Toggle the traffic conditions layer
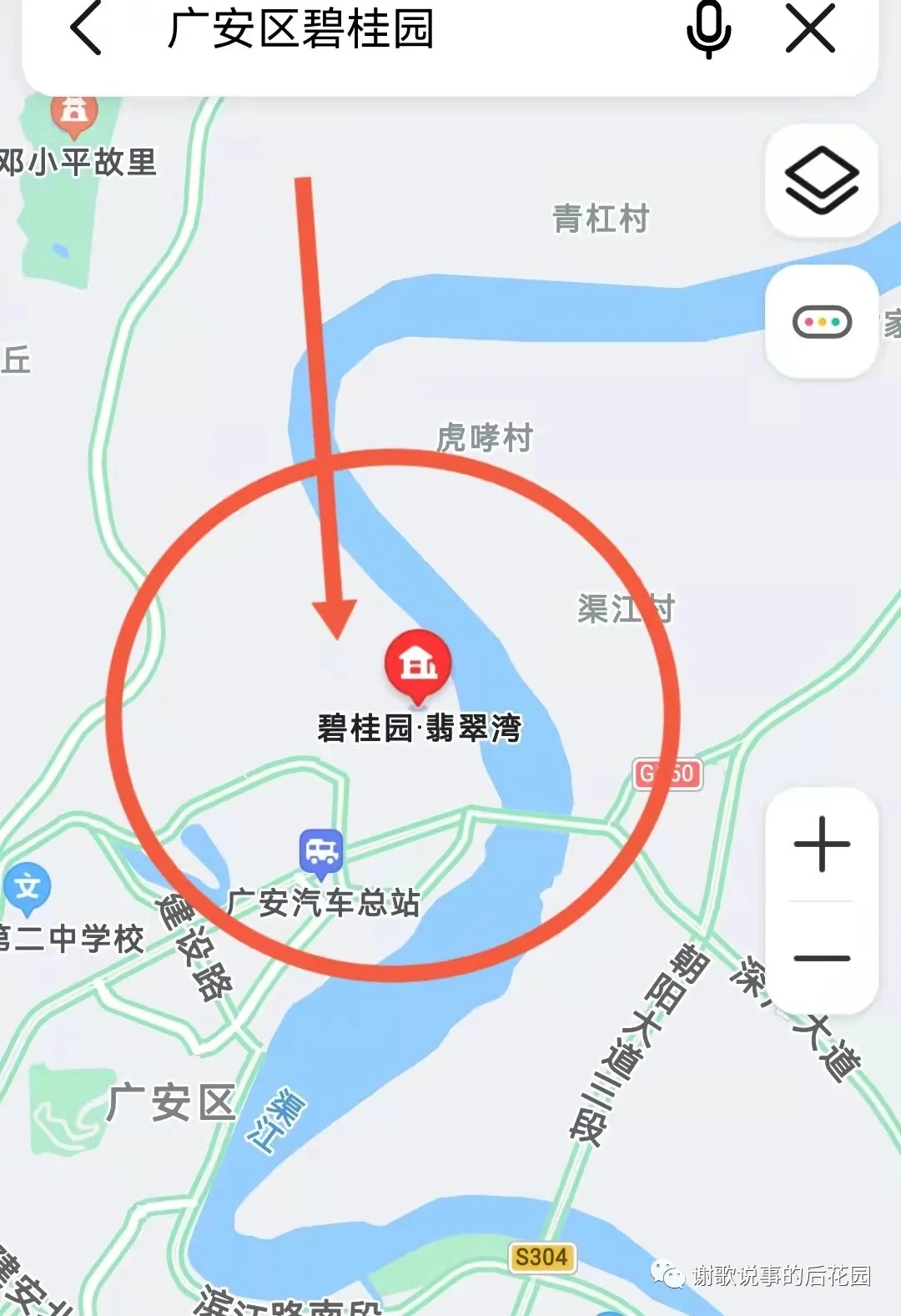This screenshot has height=1316, width=901. click(x=822, y=322)
